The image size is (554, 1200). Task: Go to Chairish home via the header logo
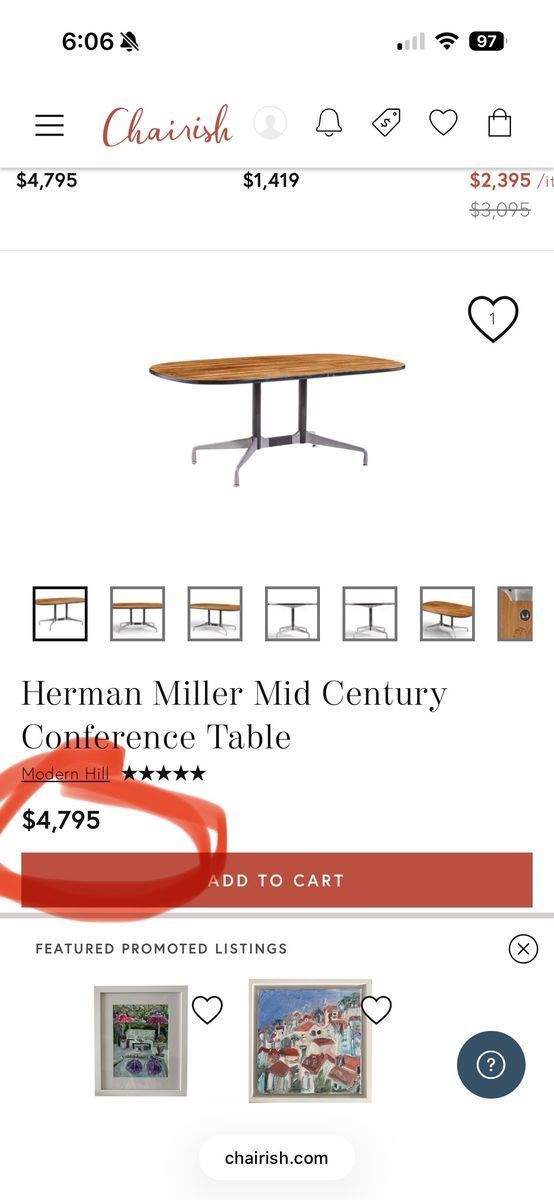click(x=166, y=126)
